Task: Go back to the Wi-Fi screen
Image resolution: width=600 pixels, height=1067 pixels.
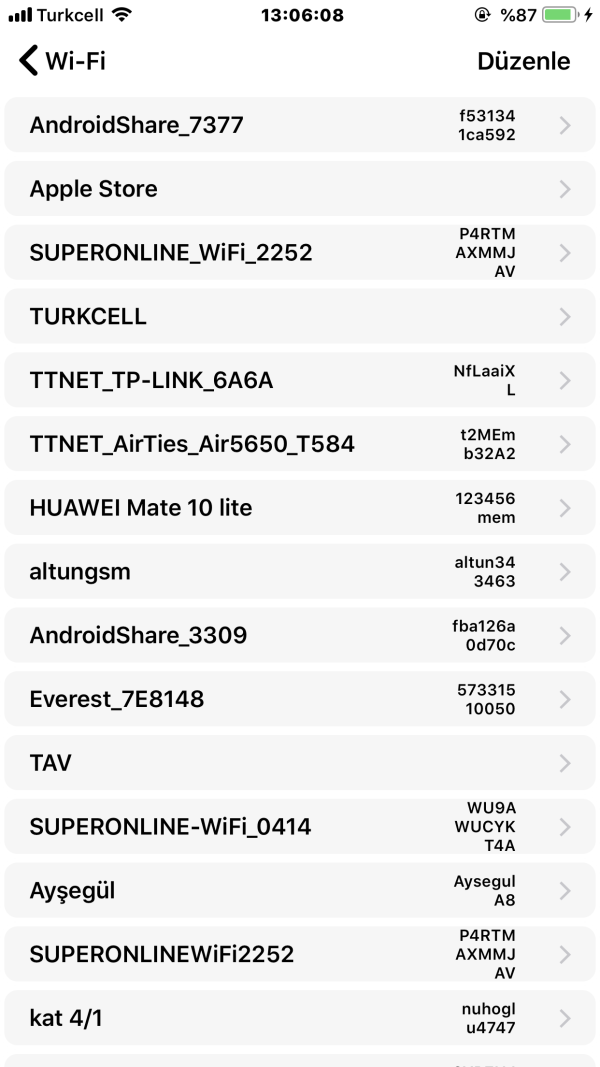Action: [x=62, y=62]
